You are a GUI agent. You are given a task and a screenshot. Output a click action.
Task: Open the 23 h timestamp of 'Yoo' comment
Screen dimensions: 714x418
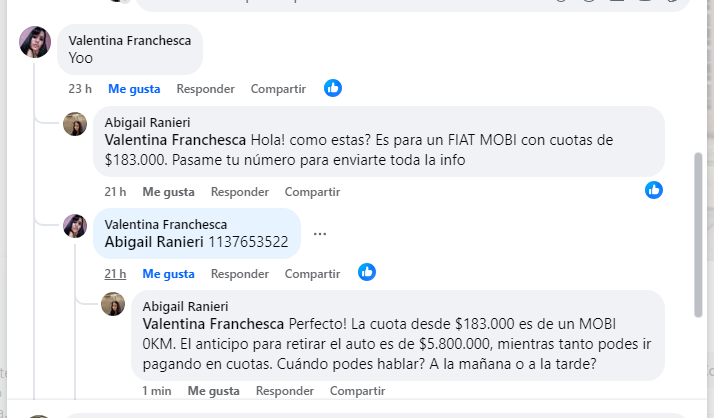pyautogui.click(x=80, y=89)
